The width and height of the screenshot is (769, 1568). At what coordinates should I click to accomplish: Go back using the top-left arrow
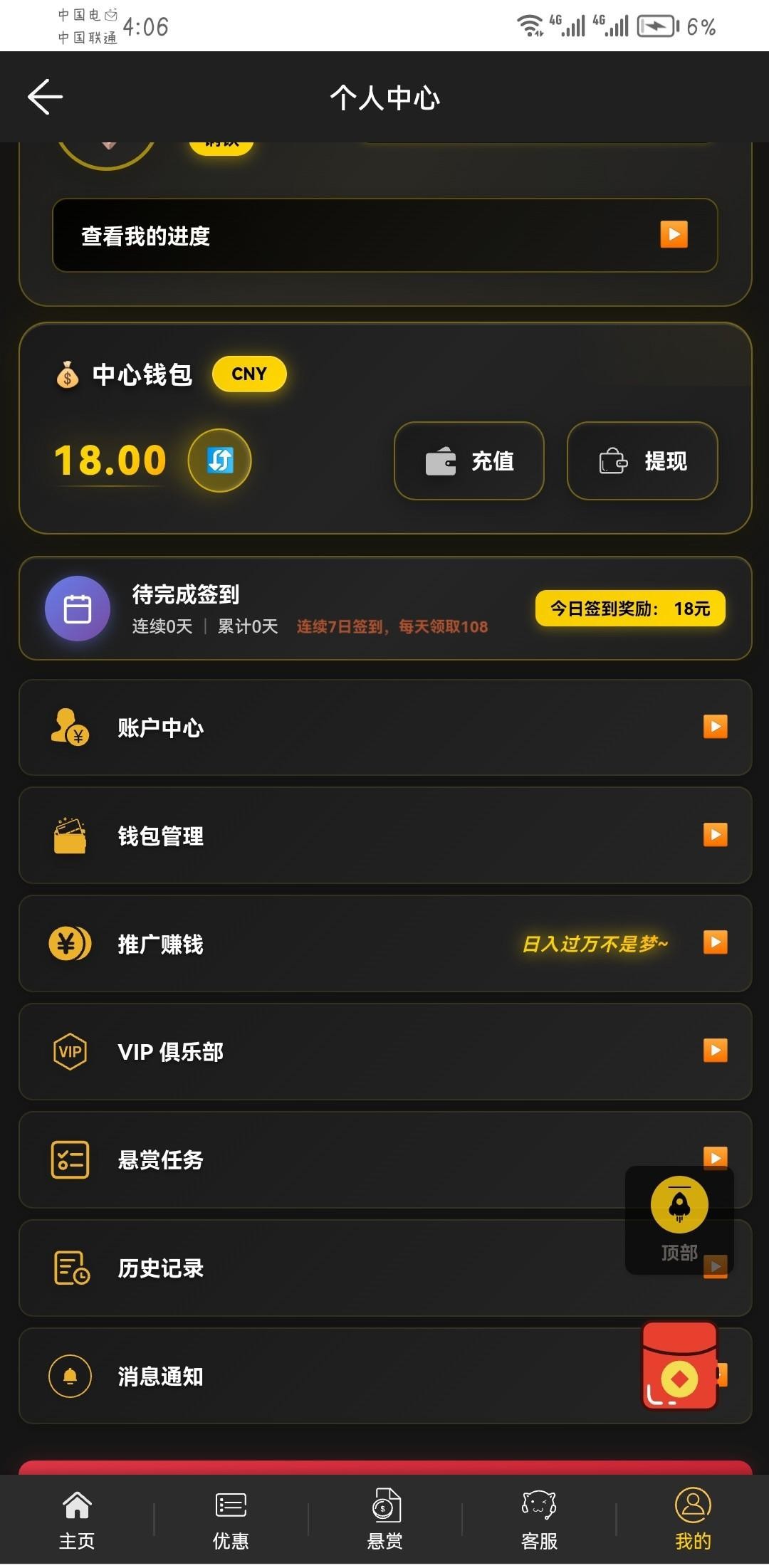click(46, 97)
